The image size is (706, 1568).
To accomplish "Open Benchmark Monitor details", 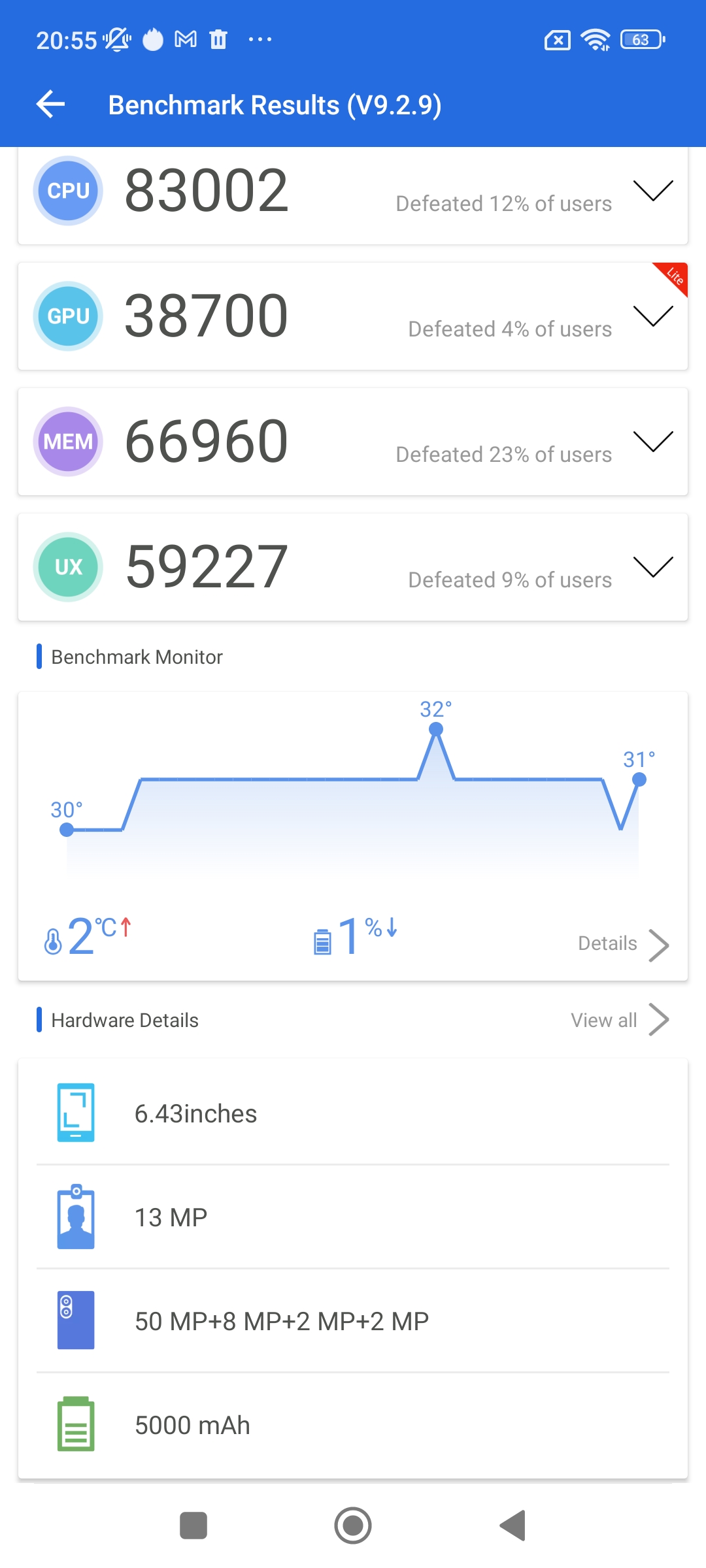I will pos(623,944).
